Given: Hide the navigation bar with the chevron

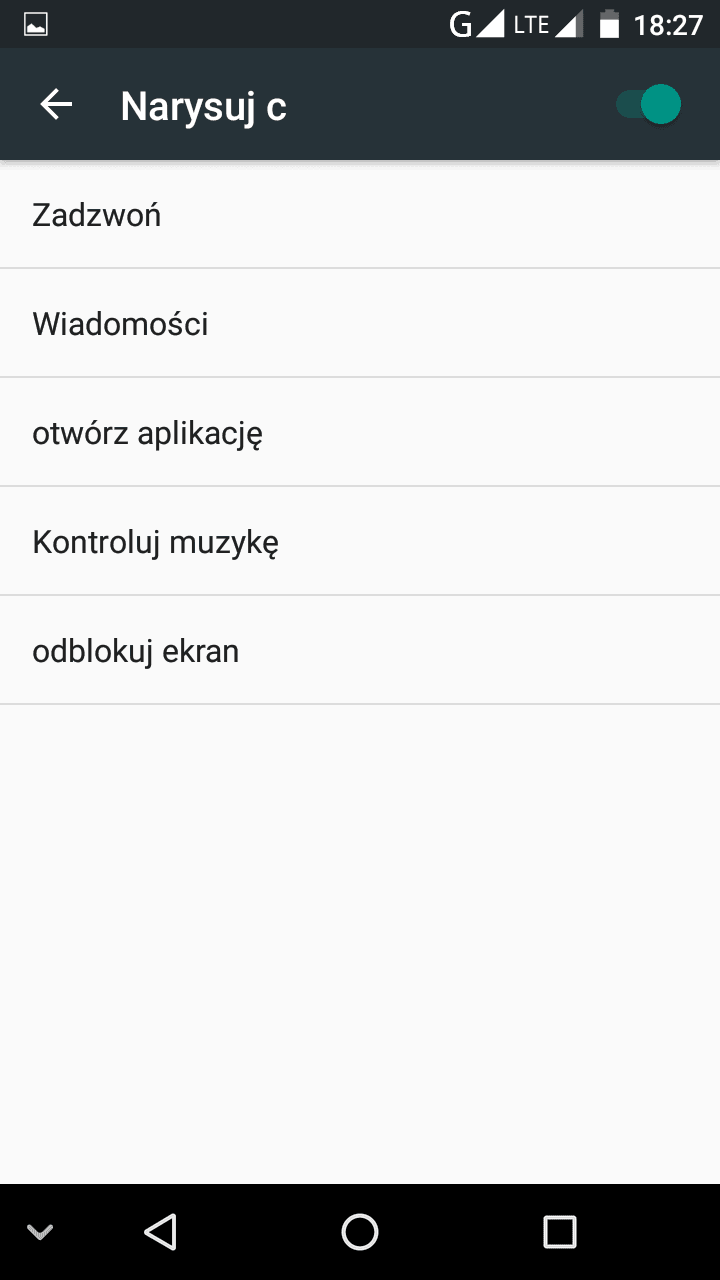Looking at the screenshot, I should pyautogui.click(x=40, y=1232).
